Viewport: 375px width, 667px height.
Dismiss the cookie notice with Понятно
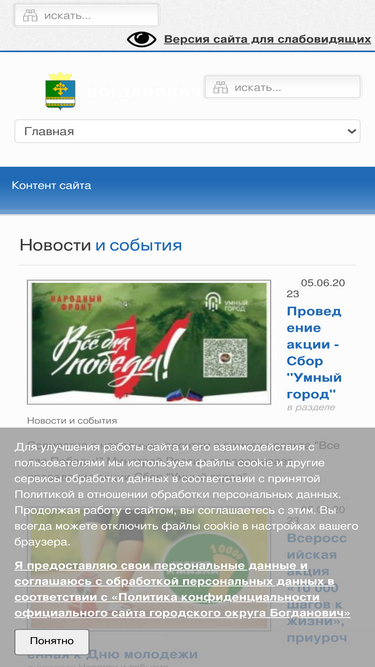52,641
